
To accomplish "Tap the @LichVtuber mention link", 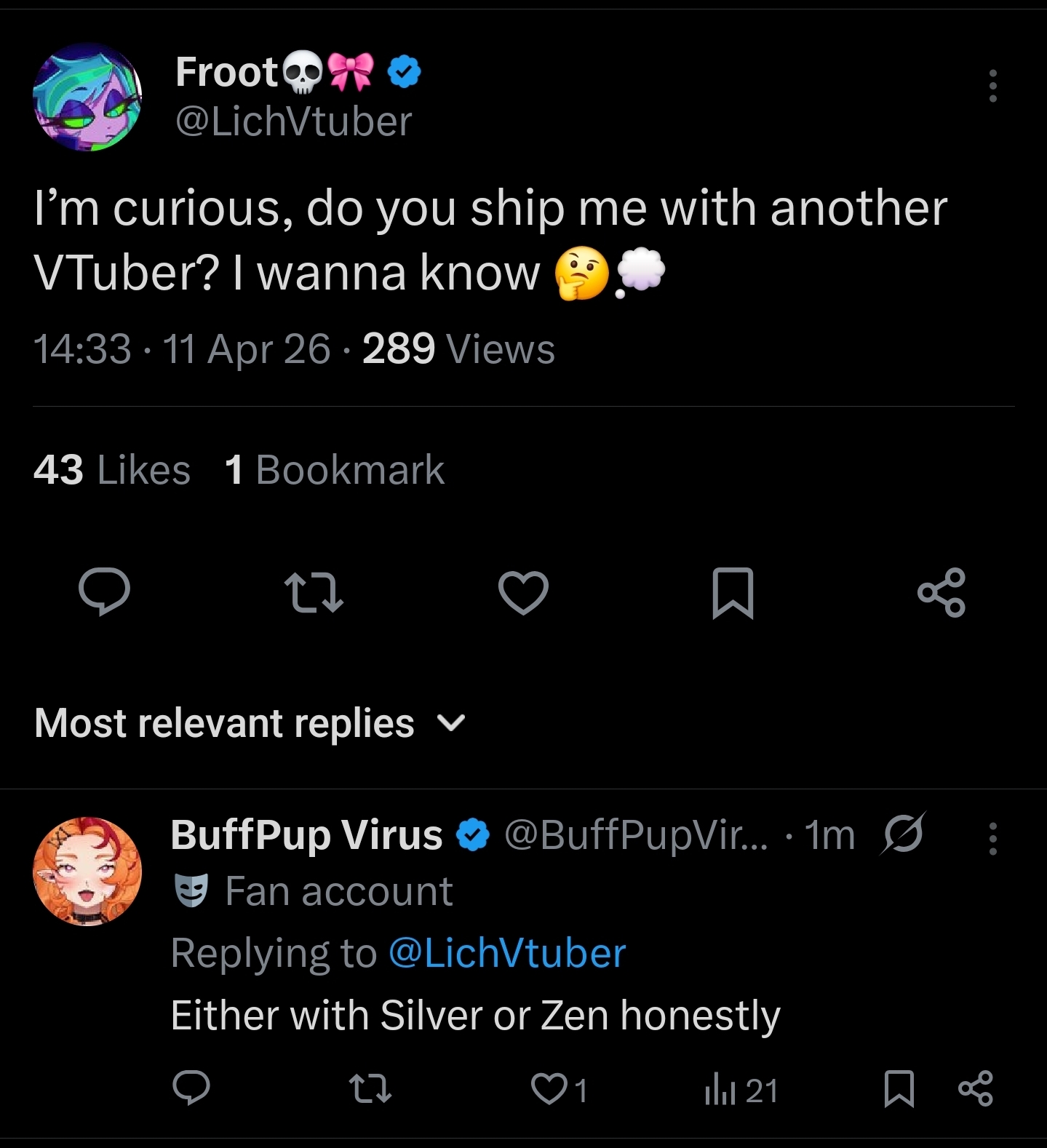I will [507, 953].
